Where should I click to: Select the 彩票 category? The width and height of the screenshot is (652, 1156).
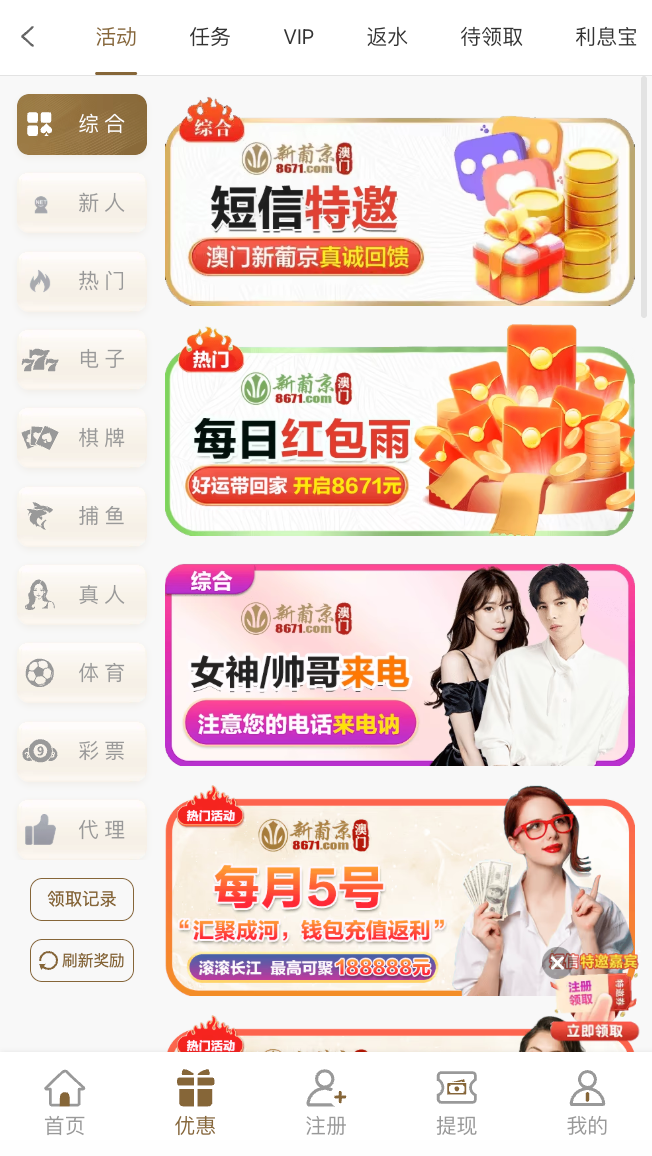pos(82,751)
